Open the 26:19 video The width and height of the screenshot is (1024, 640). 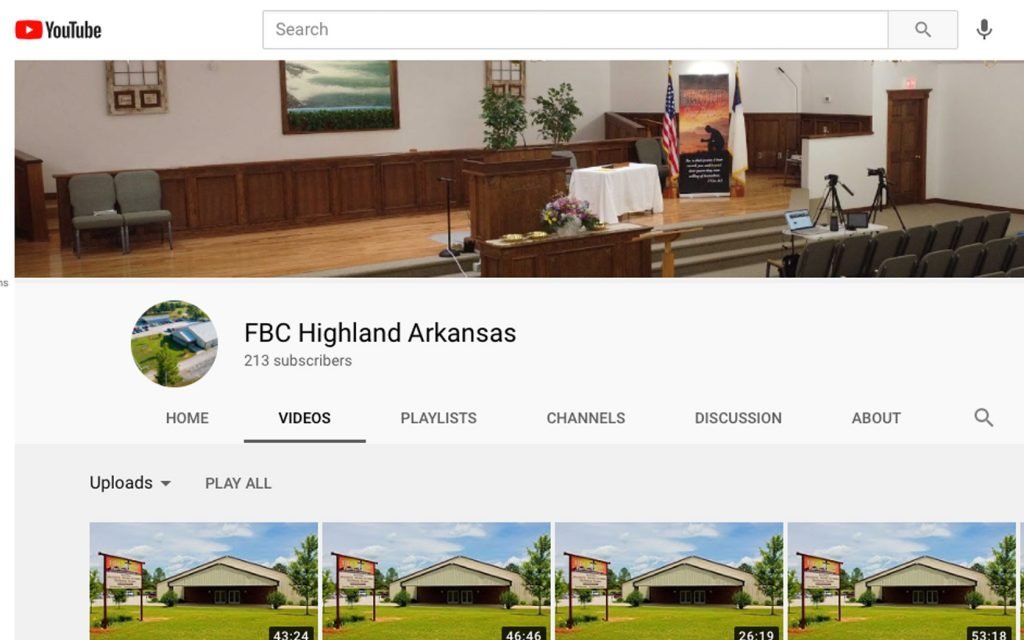[669, 580]
